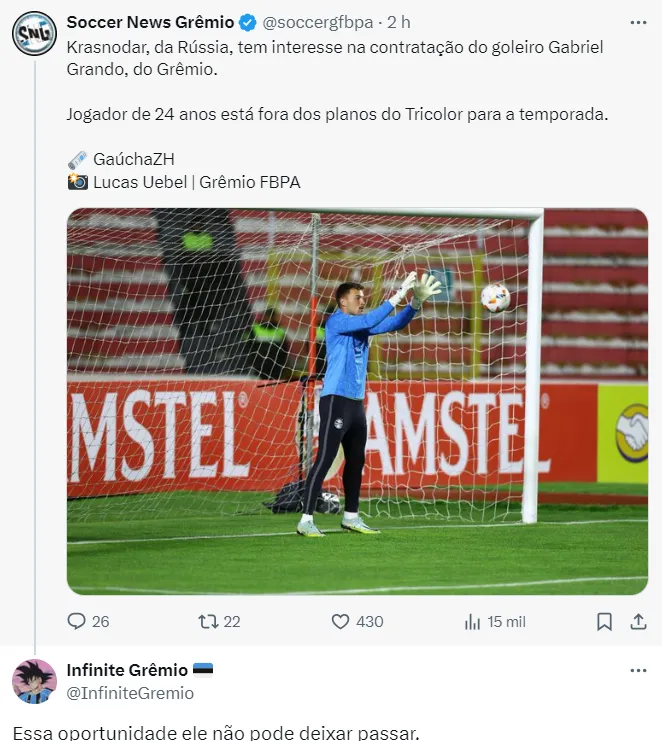This screenshot has height=741, width=662.
Task: Open Soccer News Grêmio profile avatar
Action: coord(34,33)
